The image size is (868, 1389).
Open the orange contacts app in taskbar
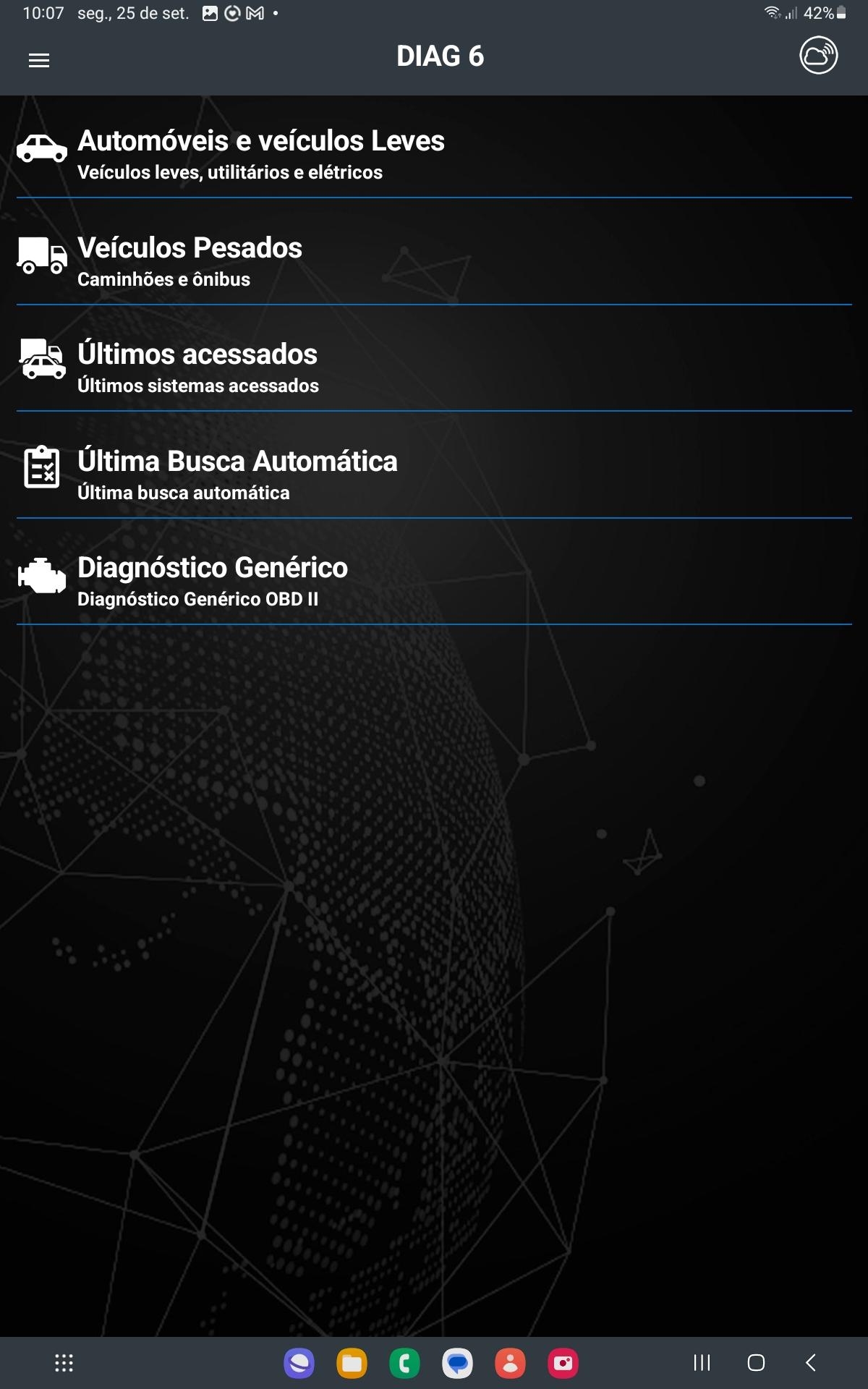[510, 1364]
